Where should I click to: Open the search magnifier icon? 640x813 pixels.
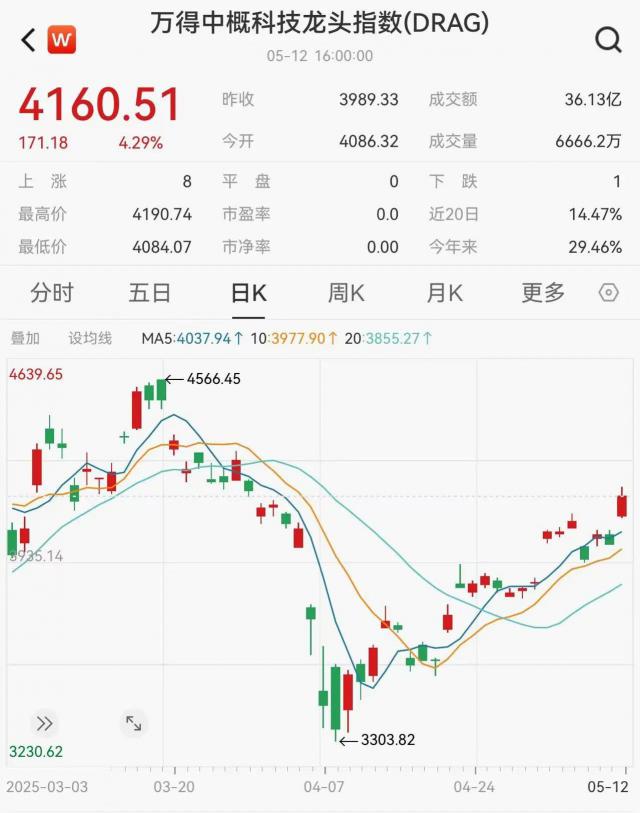click(x=608, y=40)
